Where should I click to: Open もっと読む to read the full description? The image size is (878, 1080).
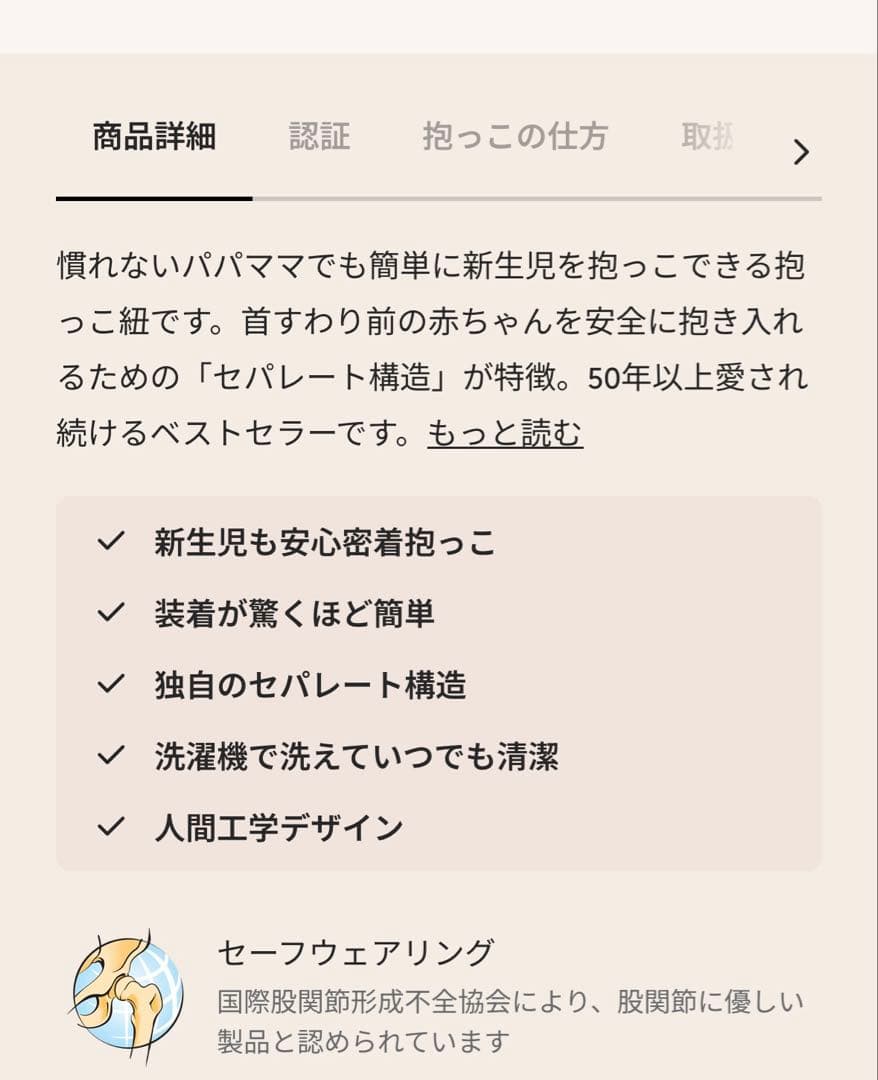(506, 434)
